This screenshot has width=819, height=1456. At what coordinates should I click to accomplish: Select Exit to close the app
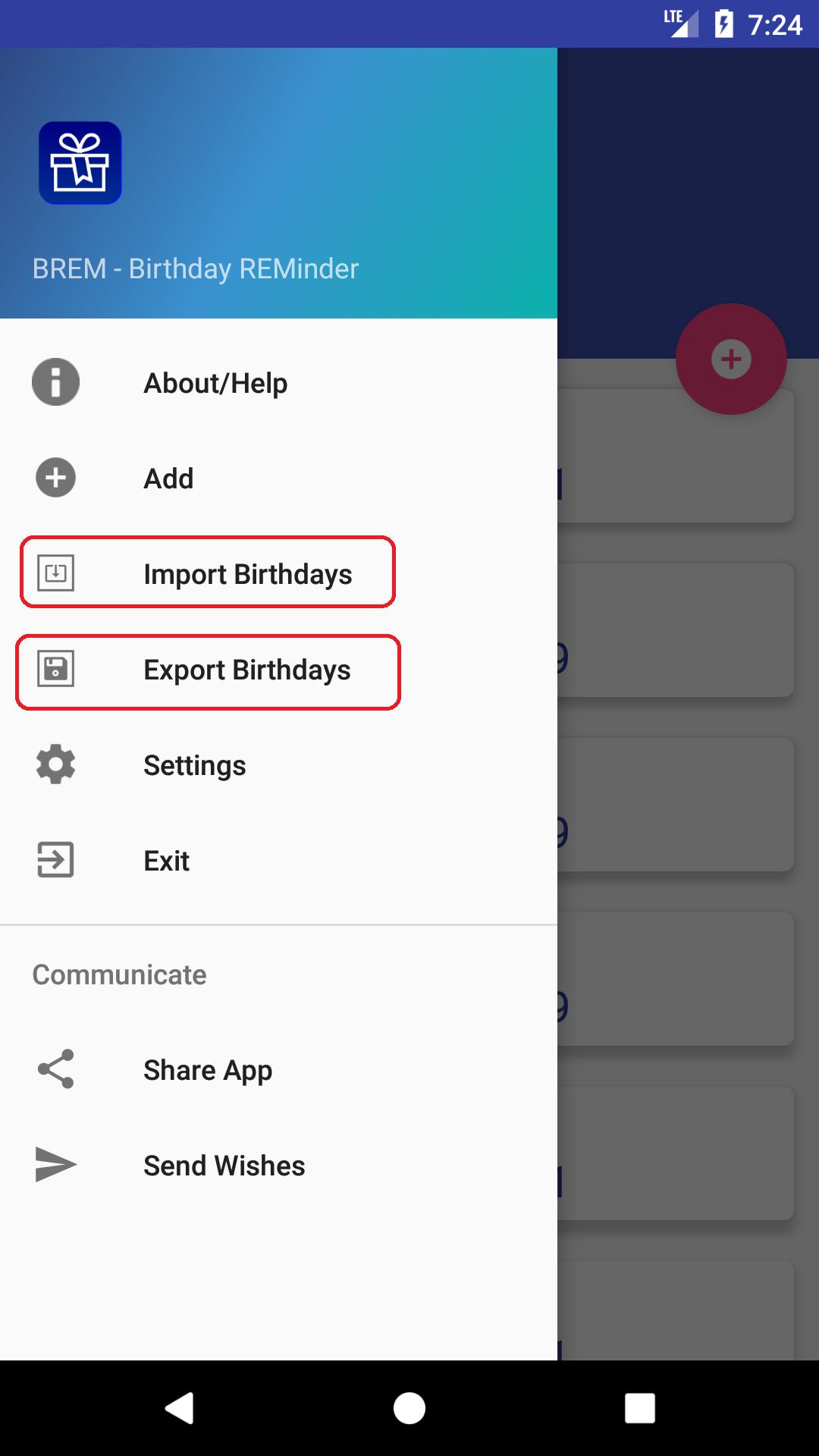click(x=167, y=861)
